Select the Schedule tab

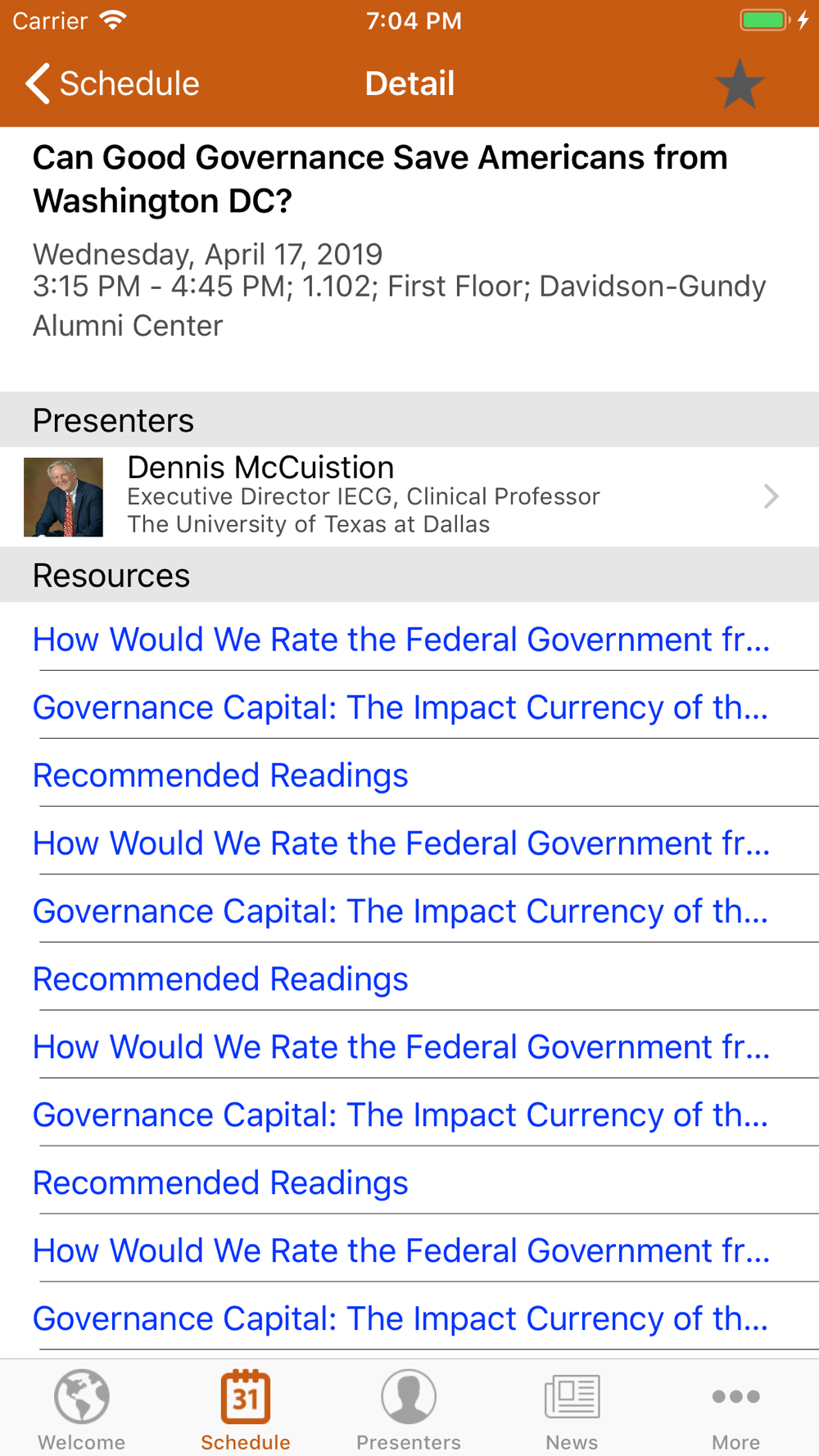245,1409
